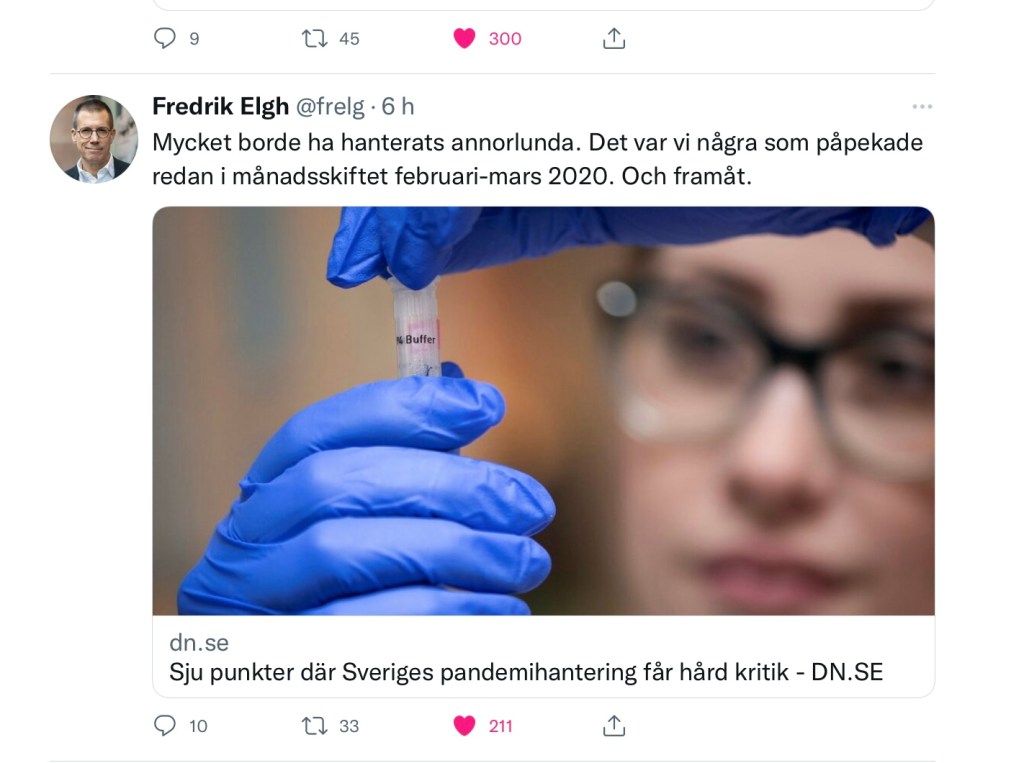1024x763 pixels.
Task: Unlike Fredrik Elgh's tweet with 211 likes
Action: 464,726
